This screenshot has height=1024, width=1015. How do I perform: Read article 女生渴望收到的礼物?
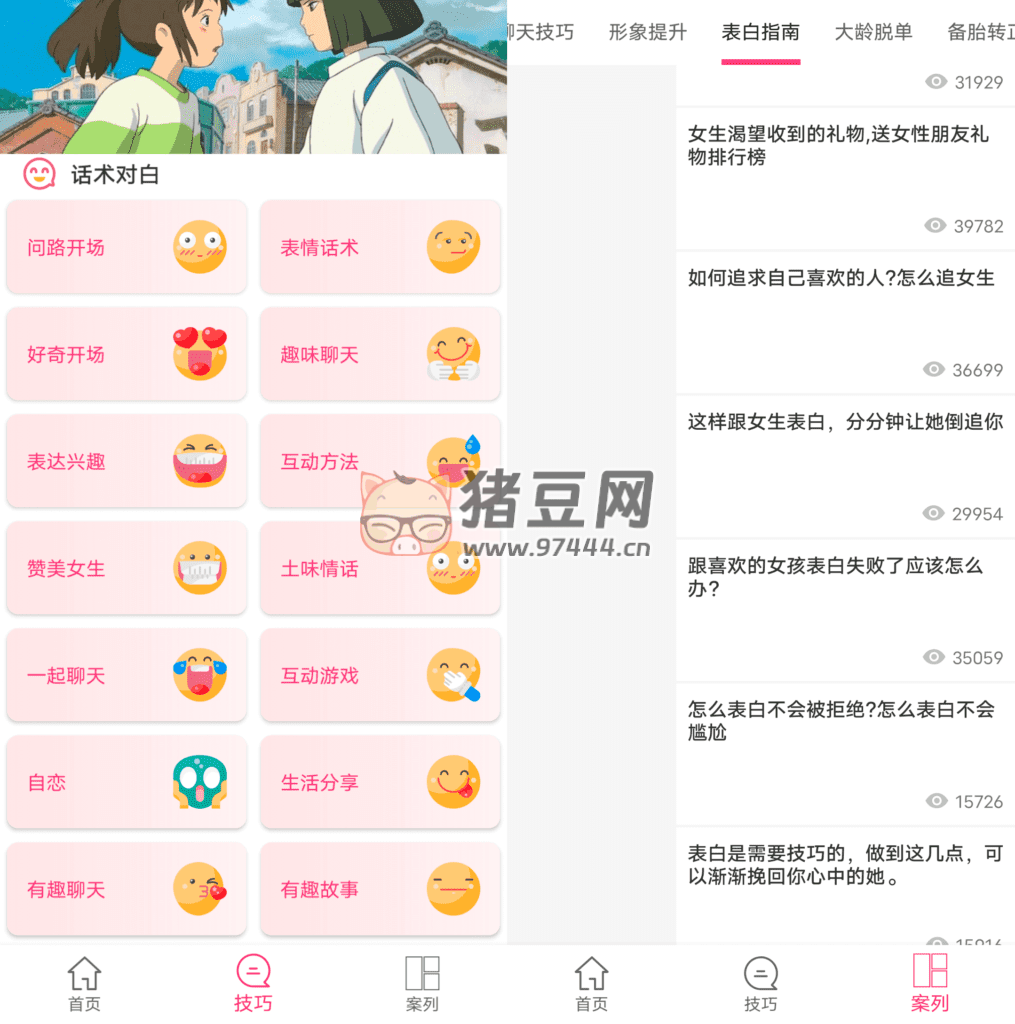tap(838, 146)
